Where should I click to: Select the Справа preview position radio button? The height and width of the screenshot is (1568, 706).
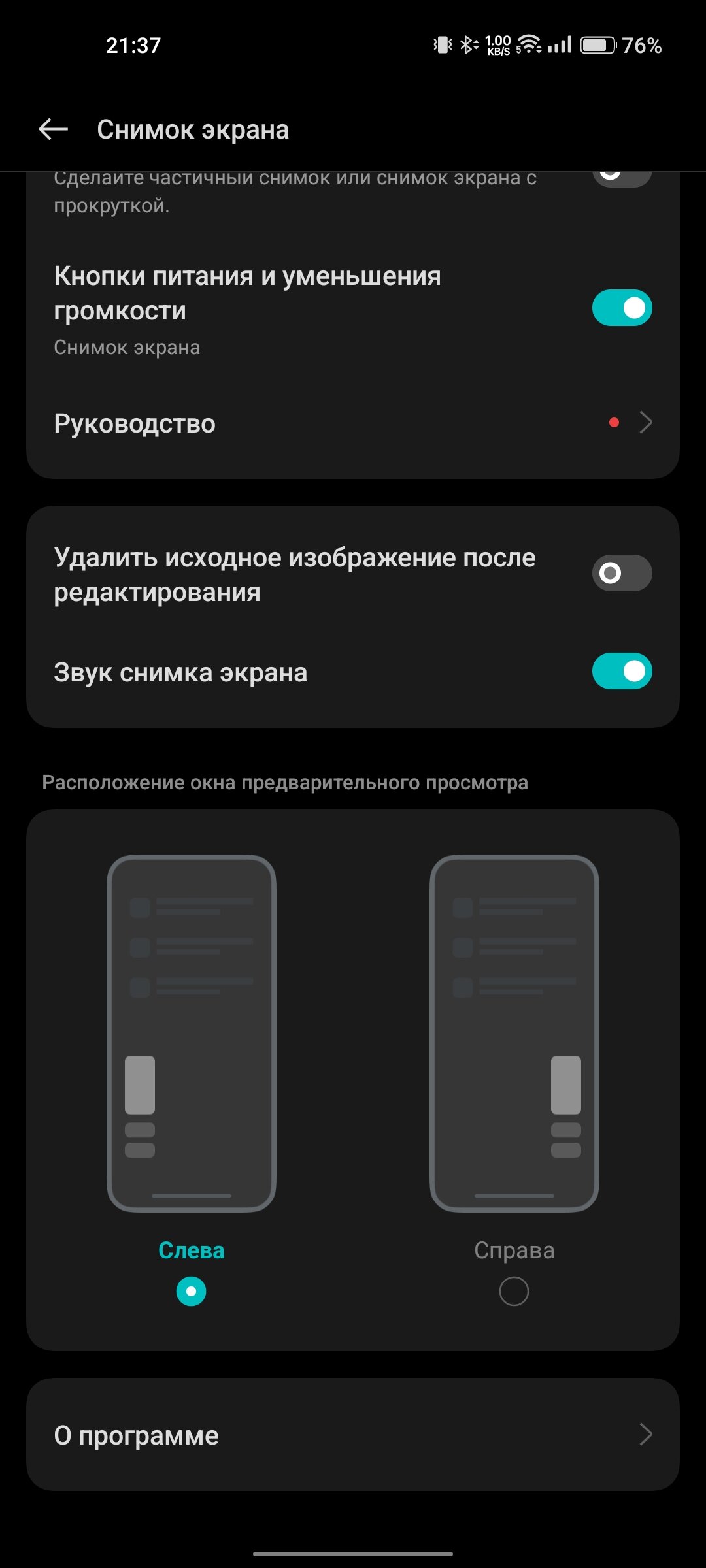pyautogui.click(x=514, y=1292)
